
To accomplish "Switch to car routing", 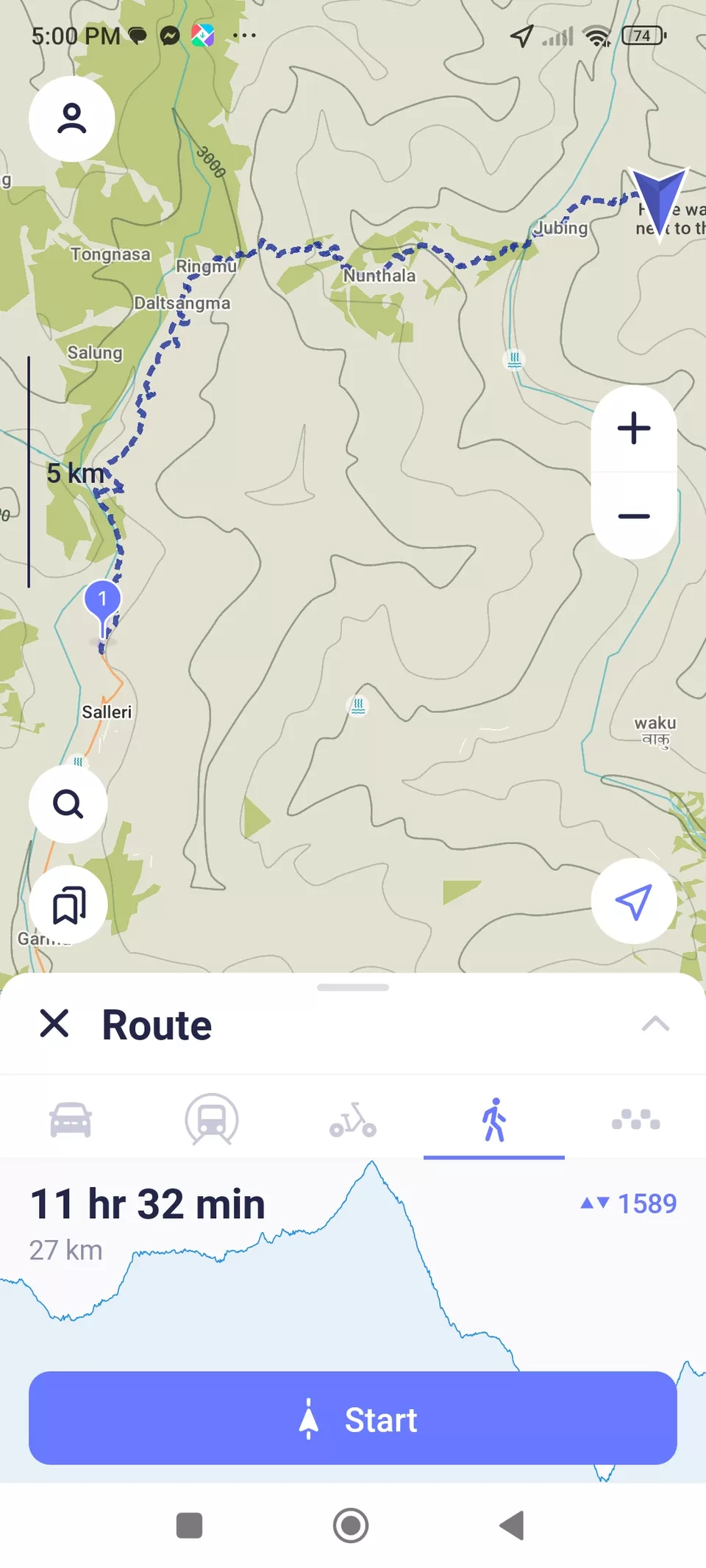I will pyautogui.click(x=71, y=1120).
